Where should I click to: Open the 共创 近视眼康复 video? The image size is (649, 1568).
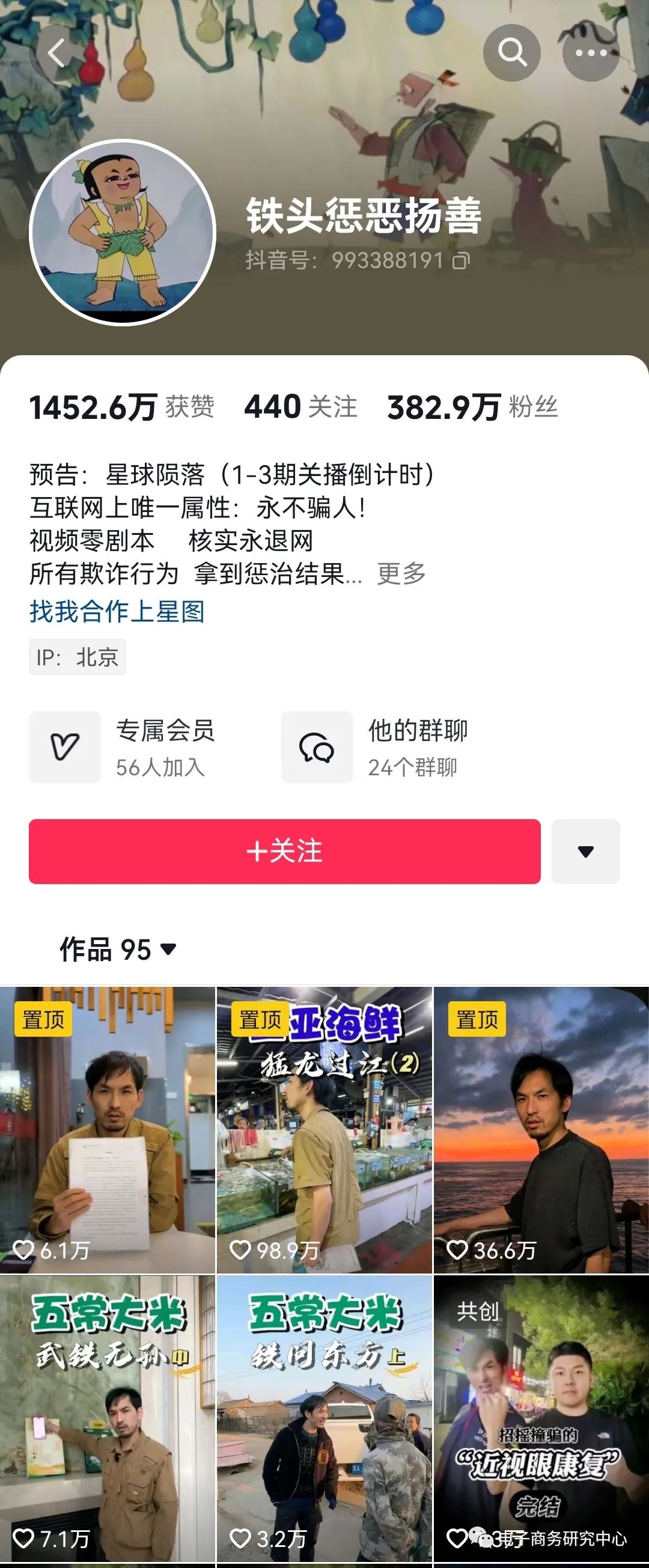pos(541,1418)
